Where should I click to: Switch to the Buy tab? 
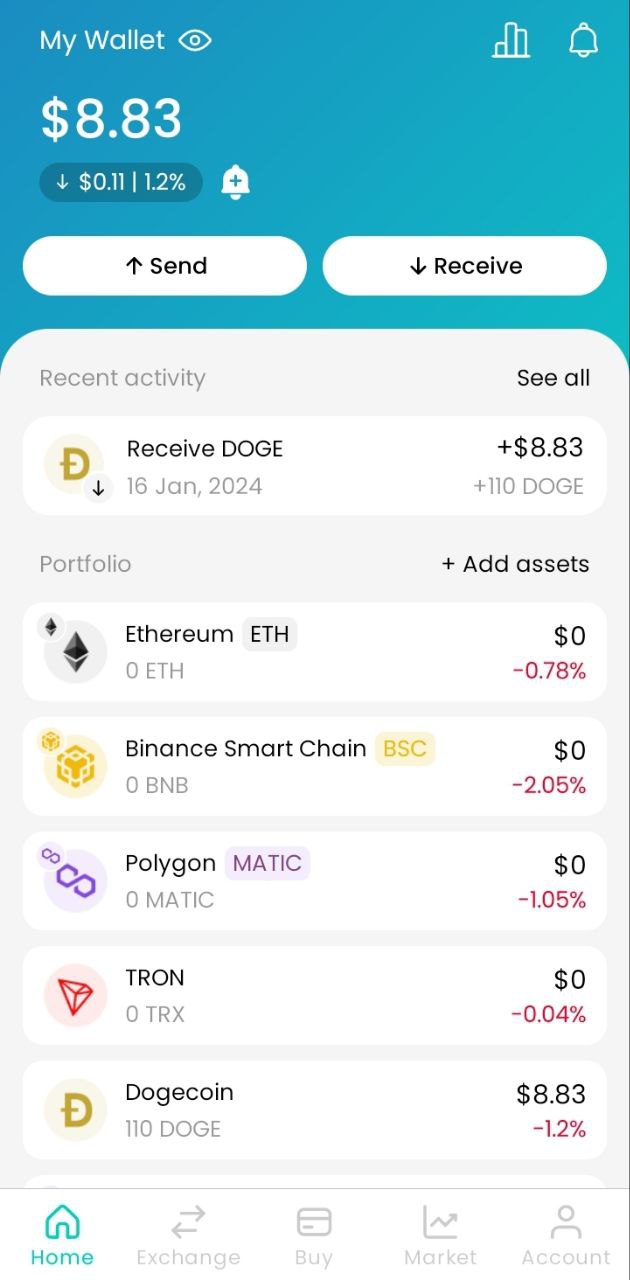click(314, 1236)
